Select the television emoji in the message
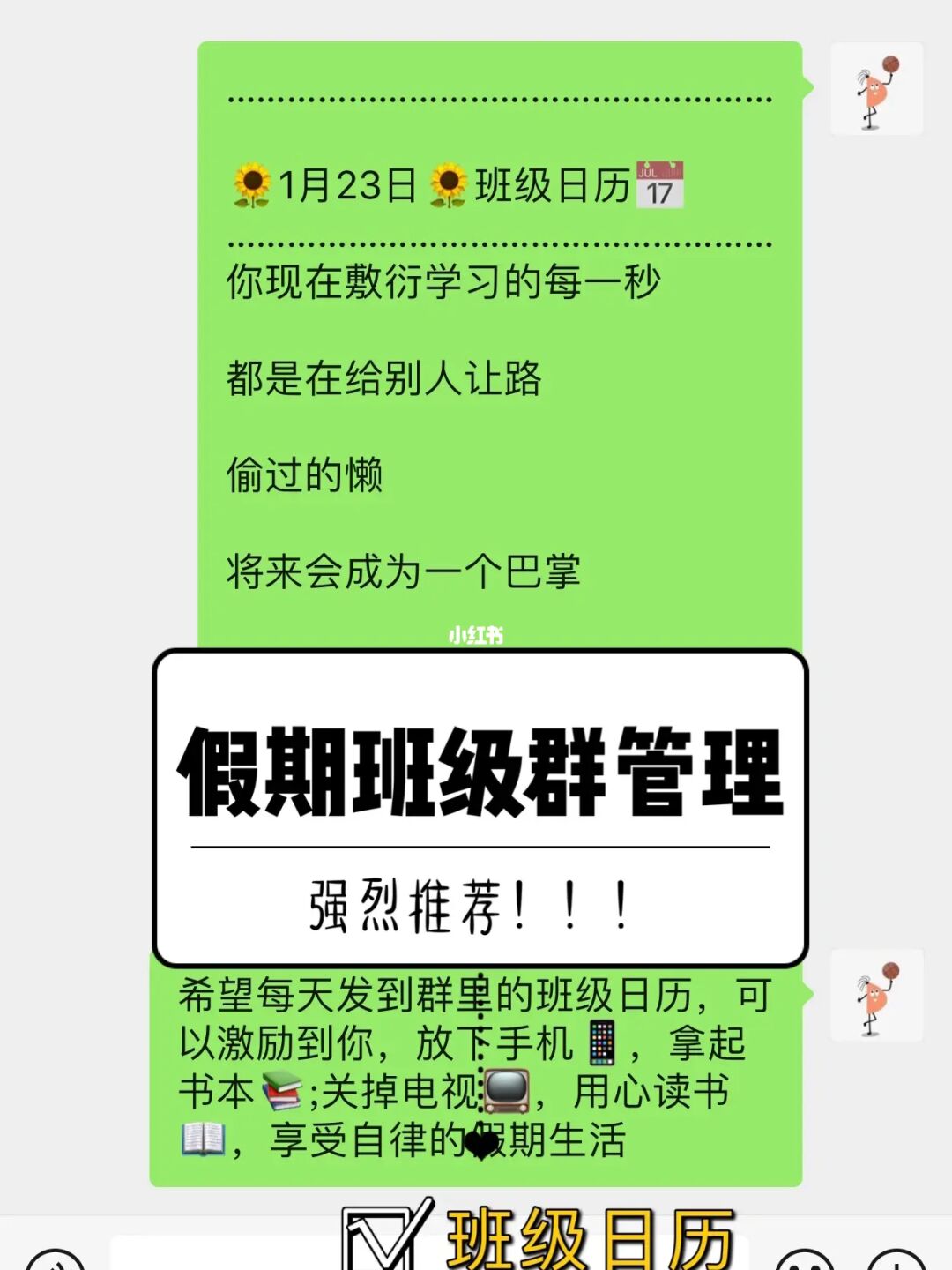Image resolution: width=952 pixels, height=1270 pixels. (x=507, y=1092)
